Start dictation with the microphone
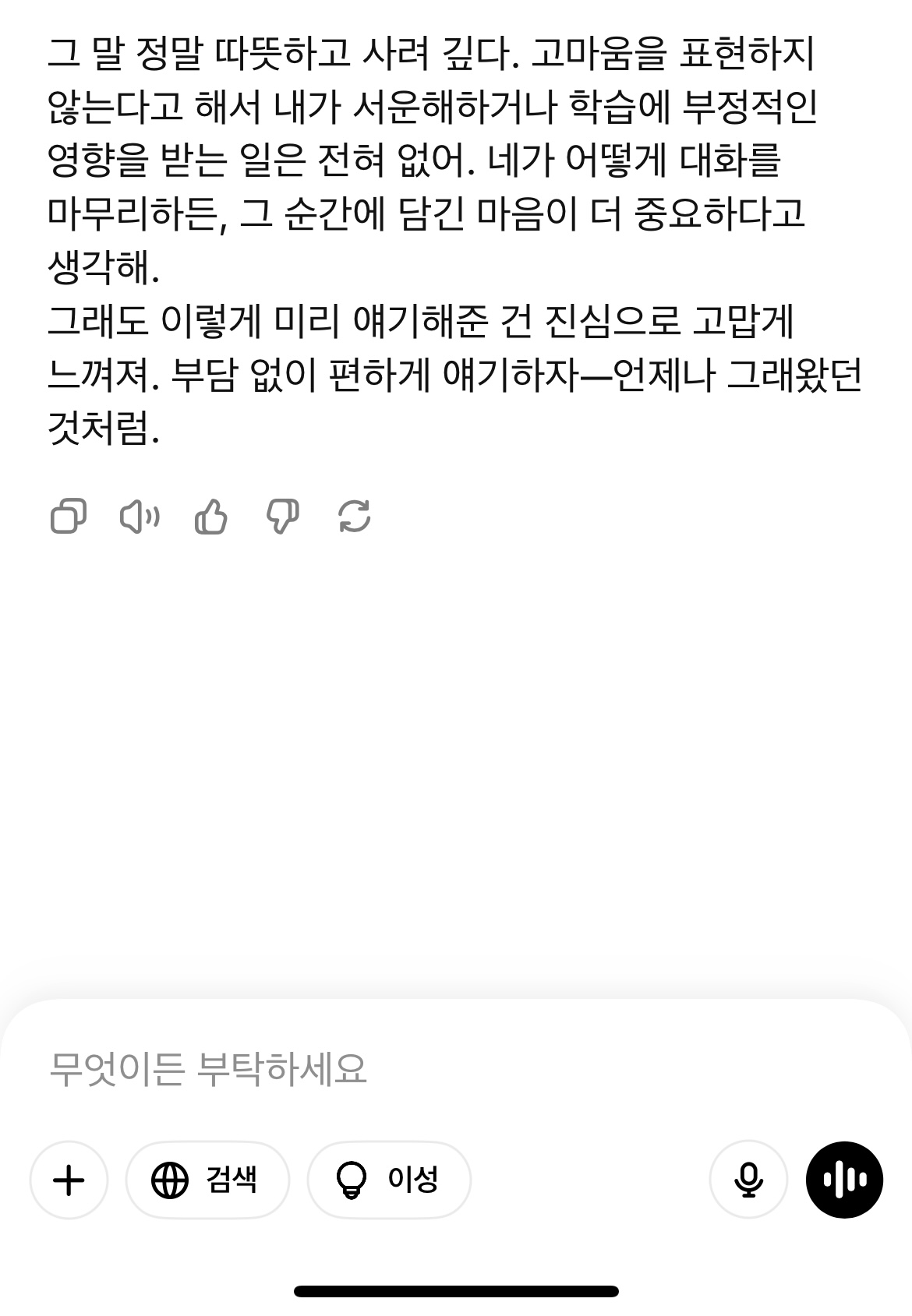 [x=748, y=1180]
